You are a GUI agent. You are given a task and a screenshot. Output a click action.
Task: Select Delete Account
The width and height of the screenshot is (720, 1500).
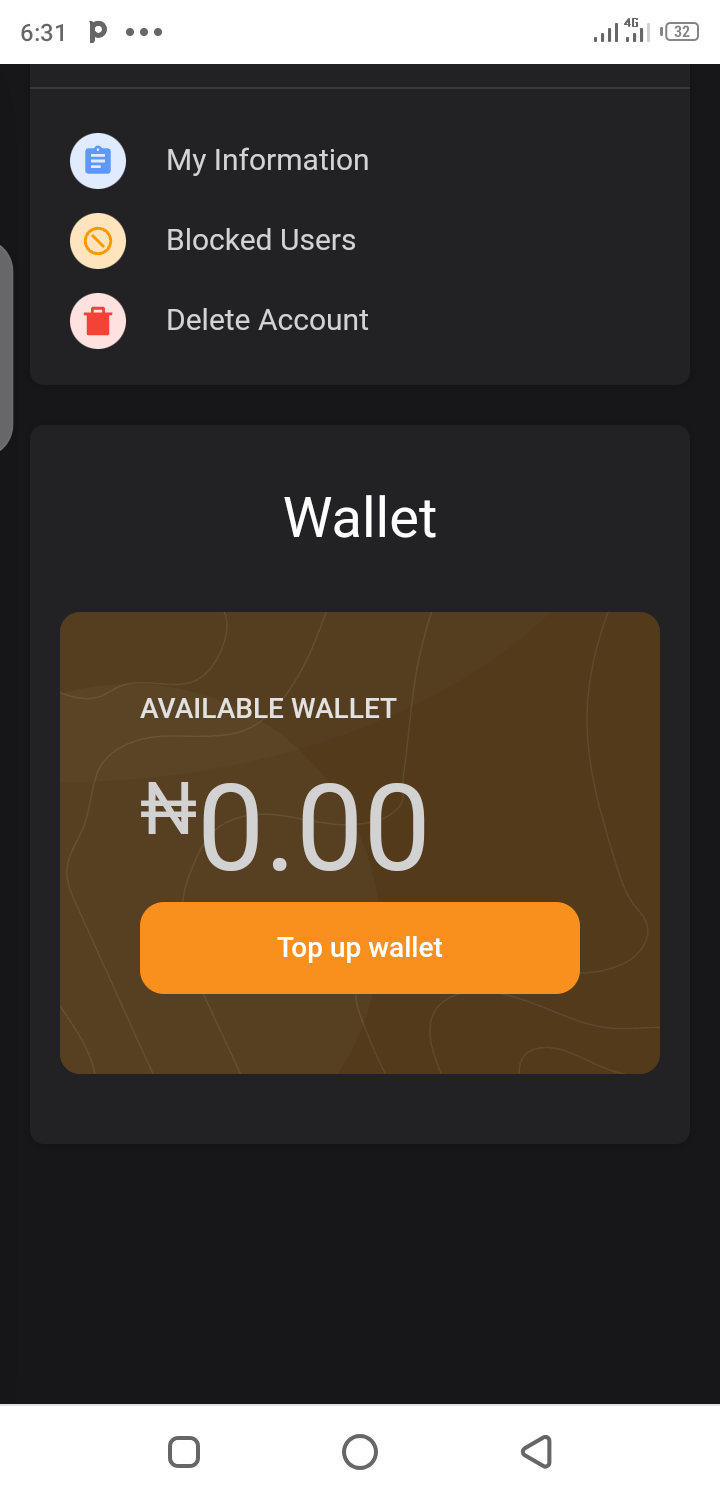pos(266,320)
